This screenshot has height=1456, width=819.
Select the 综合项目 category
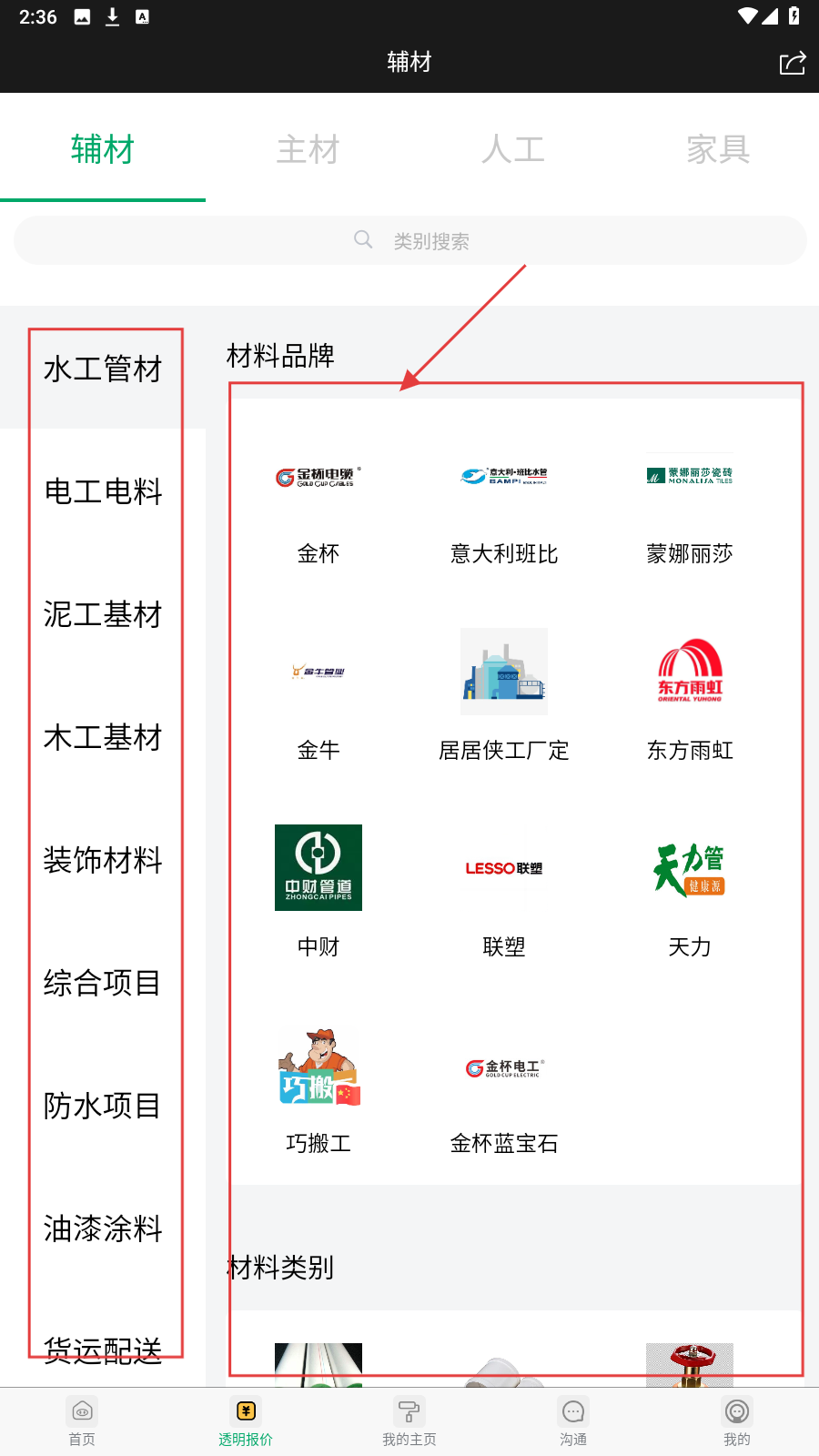pyautogui.click(x=103, y=983)
